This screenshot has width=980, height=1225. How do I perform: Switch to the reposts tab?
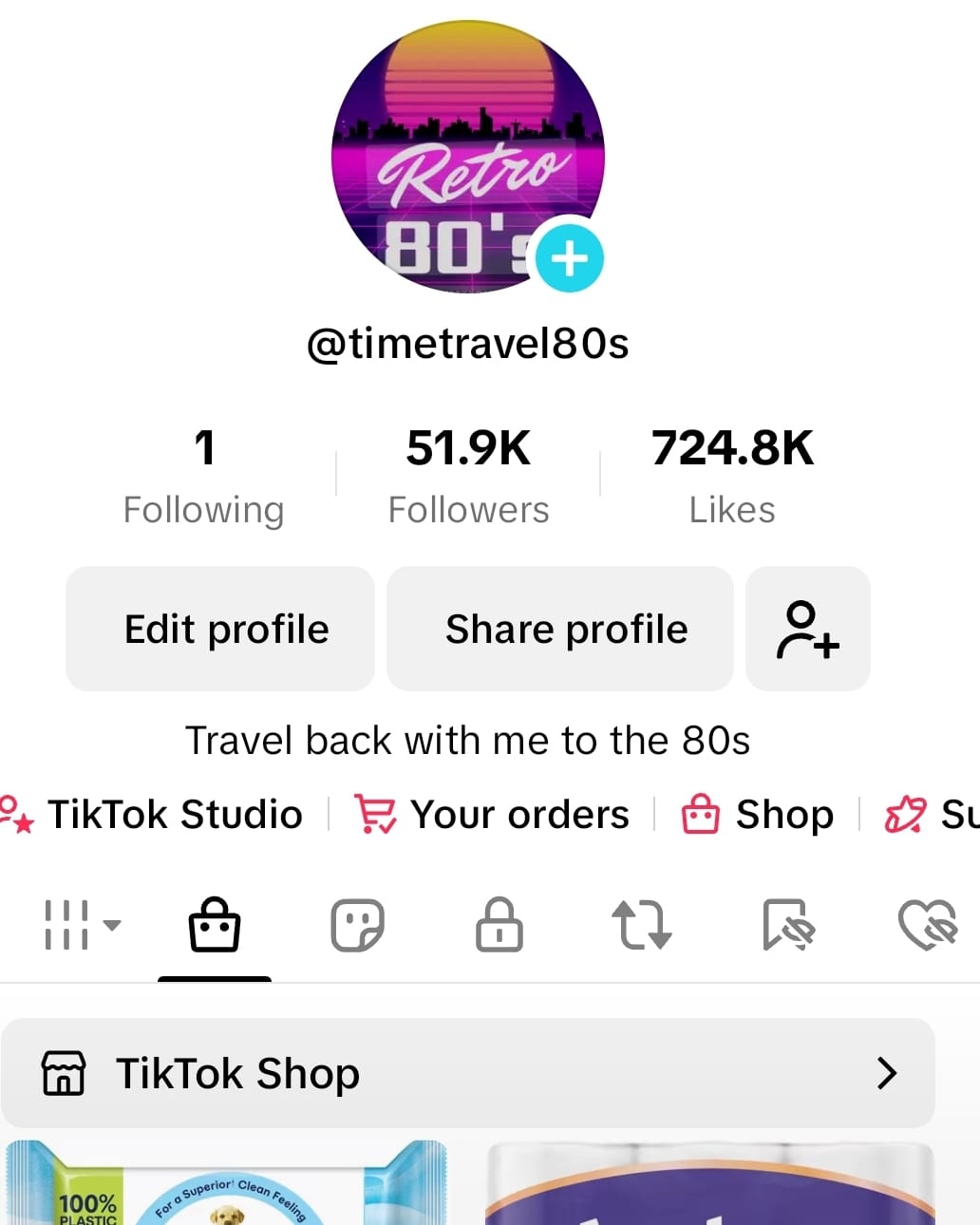[x=642, y=925]
